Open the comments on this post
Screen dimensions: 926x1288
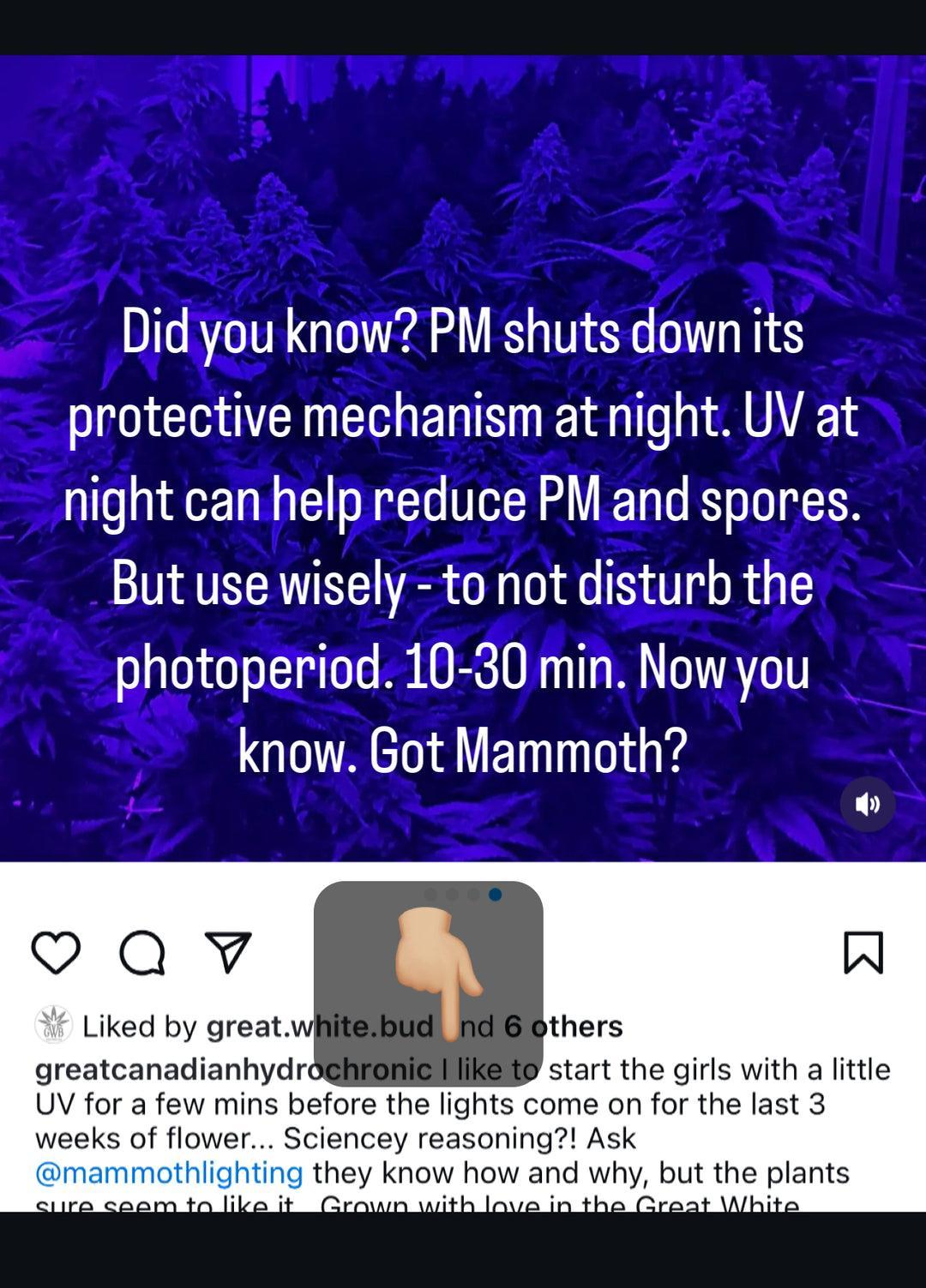click(141, 952)
